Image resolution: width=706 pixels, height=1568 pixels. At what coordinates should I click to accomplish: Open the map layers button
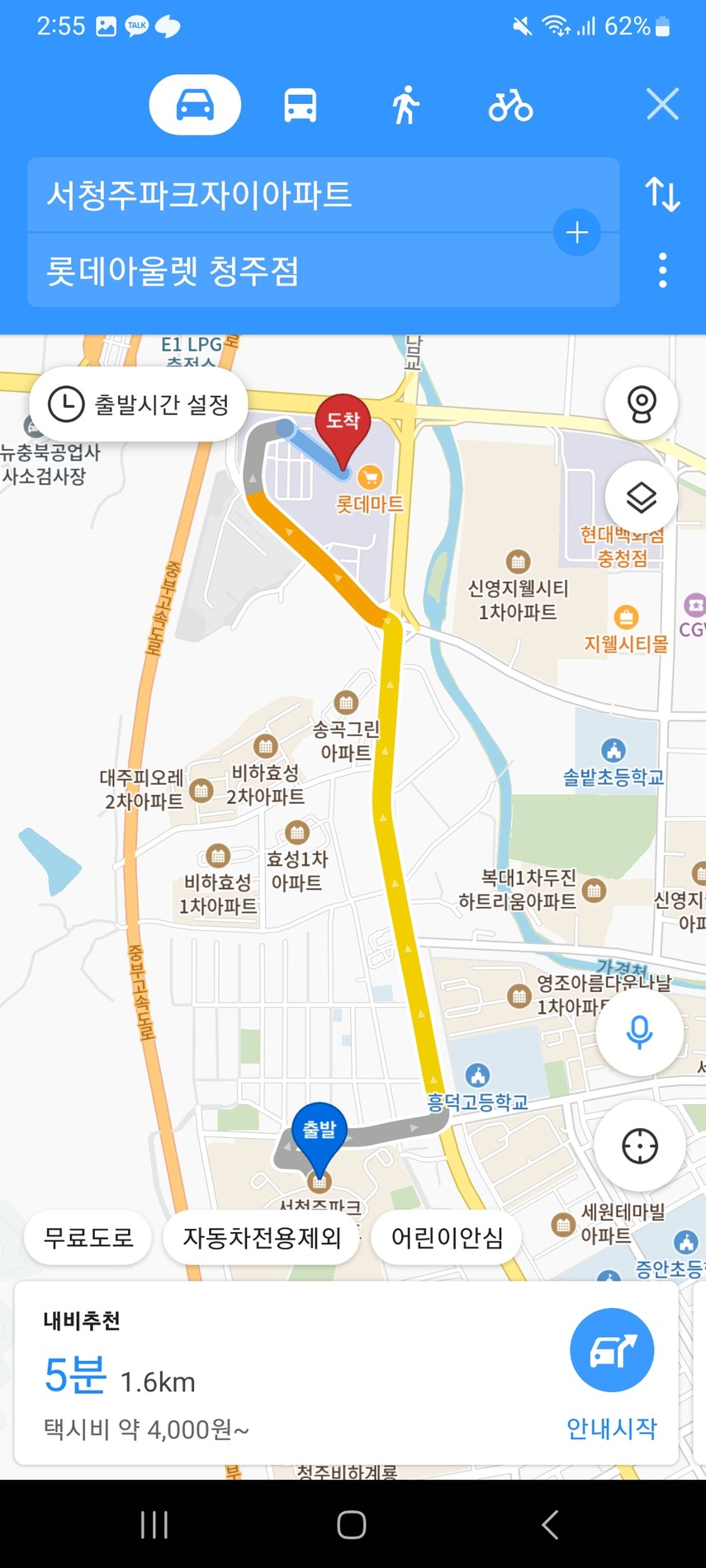[642, 498]
